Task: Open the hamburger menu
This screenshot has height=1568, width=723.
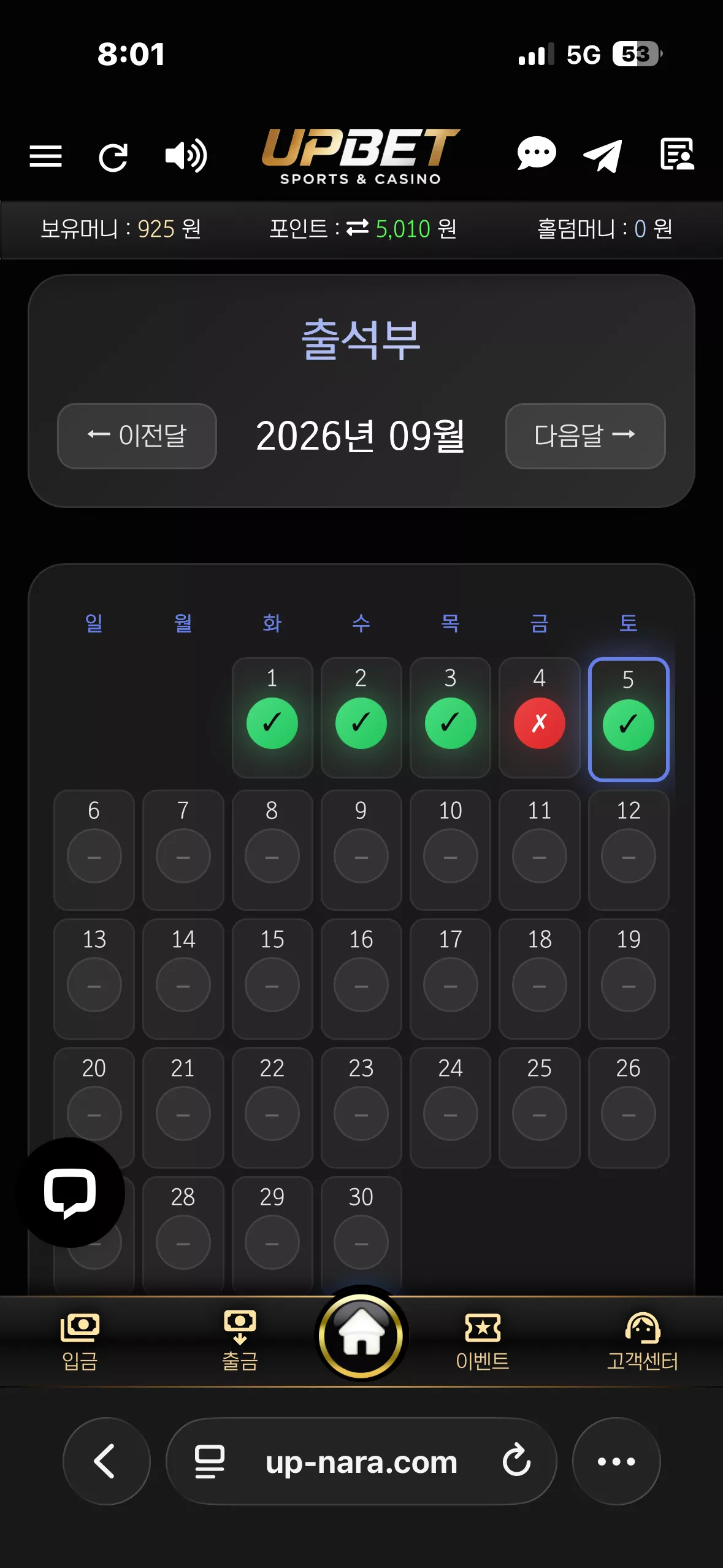Action: 46,156
